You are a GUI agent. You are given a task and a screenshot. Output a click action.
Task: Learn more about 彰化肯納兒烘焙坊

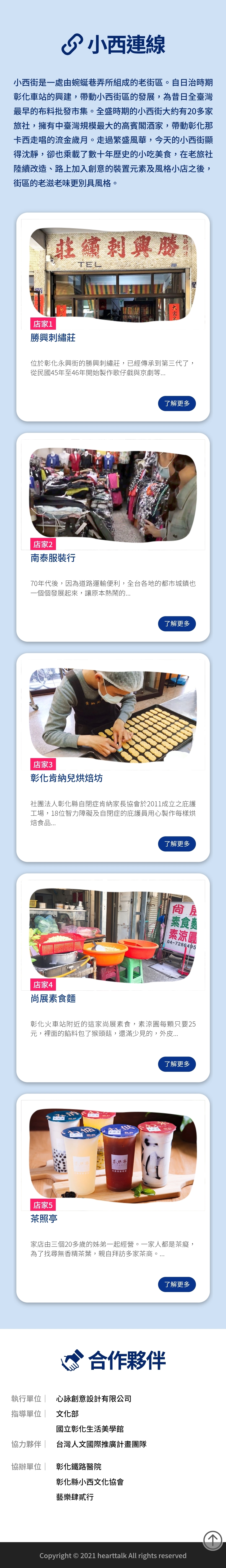click(177, 844)
